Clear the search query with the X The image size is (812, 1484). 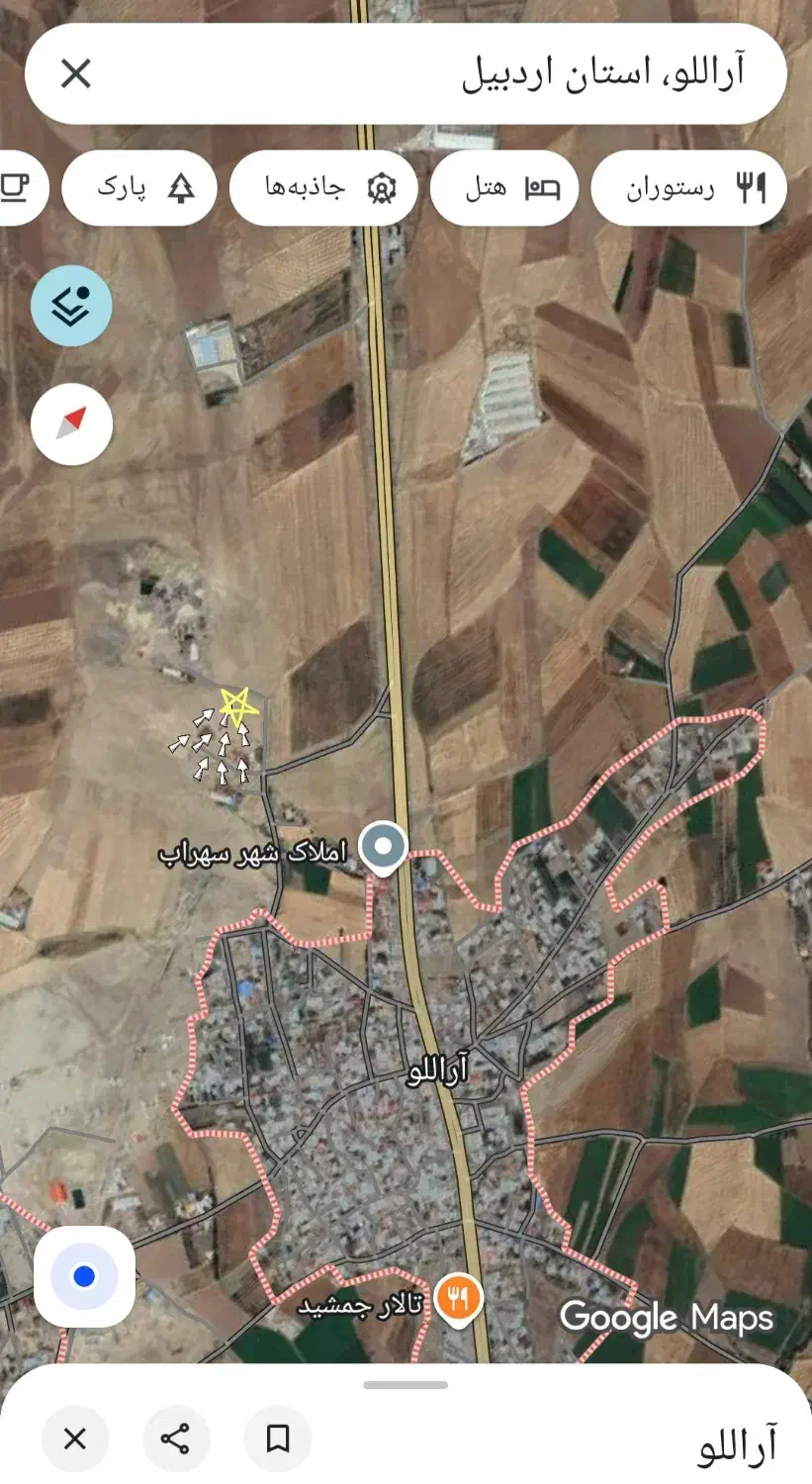coord(76,74)
